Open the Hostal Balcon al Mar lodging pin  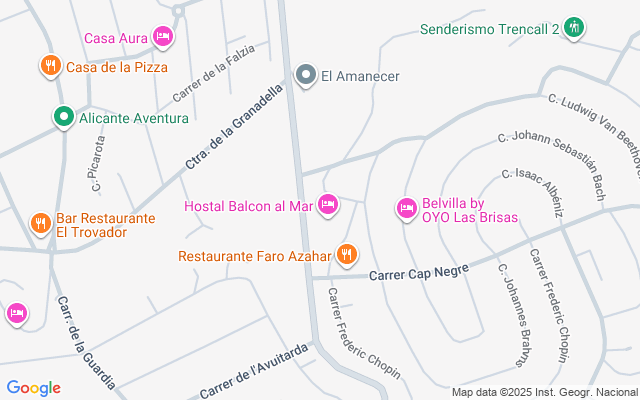point(328,206)
